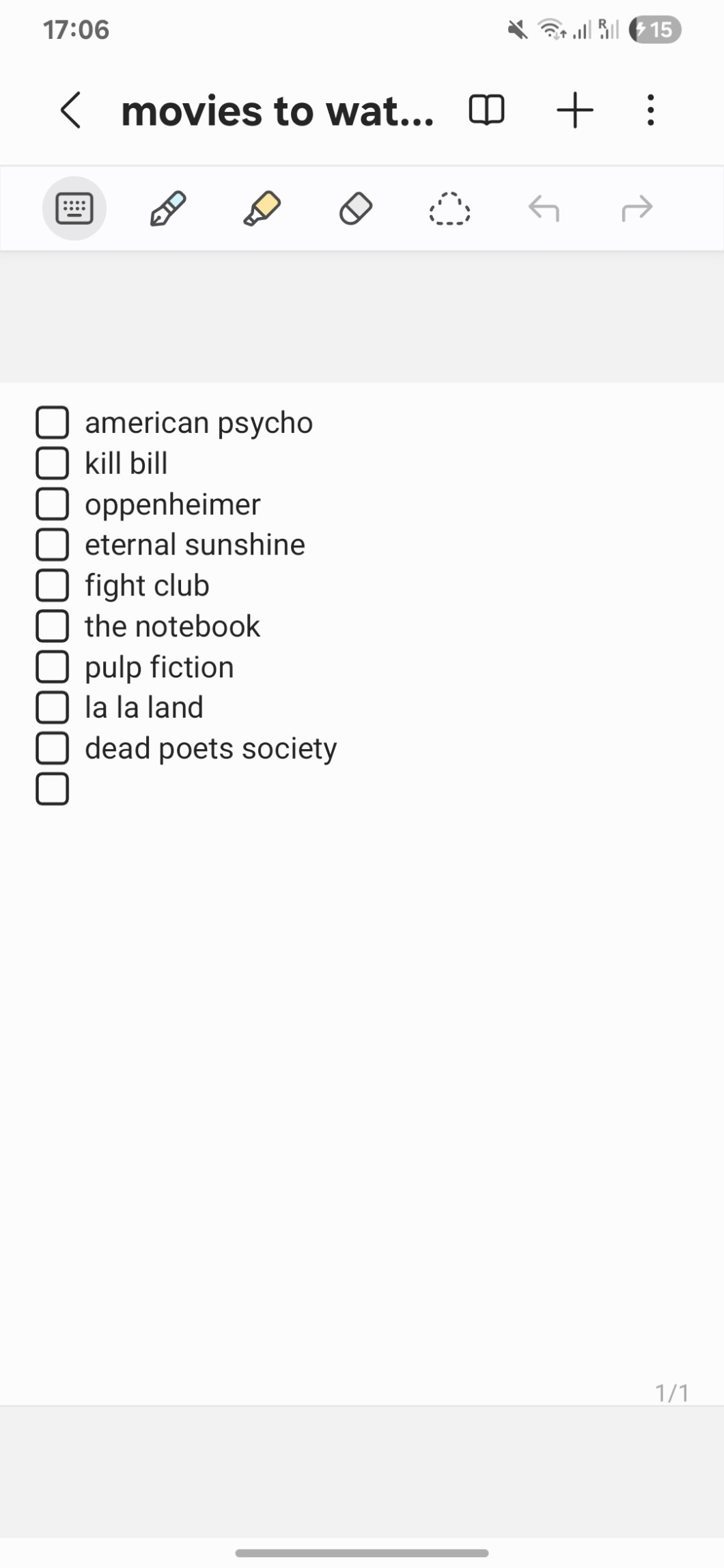Select the pen drawing tool
The height and width of the screenshot is (1568, 724).
coord(168,208)
